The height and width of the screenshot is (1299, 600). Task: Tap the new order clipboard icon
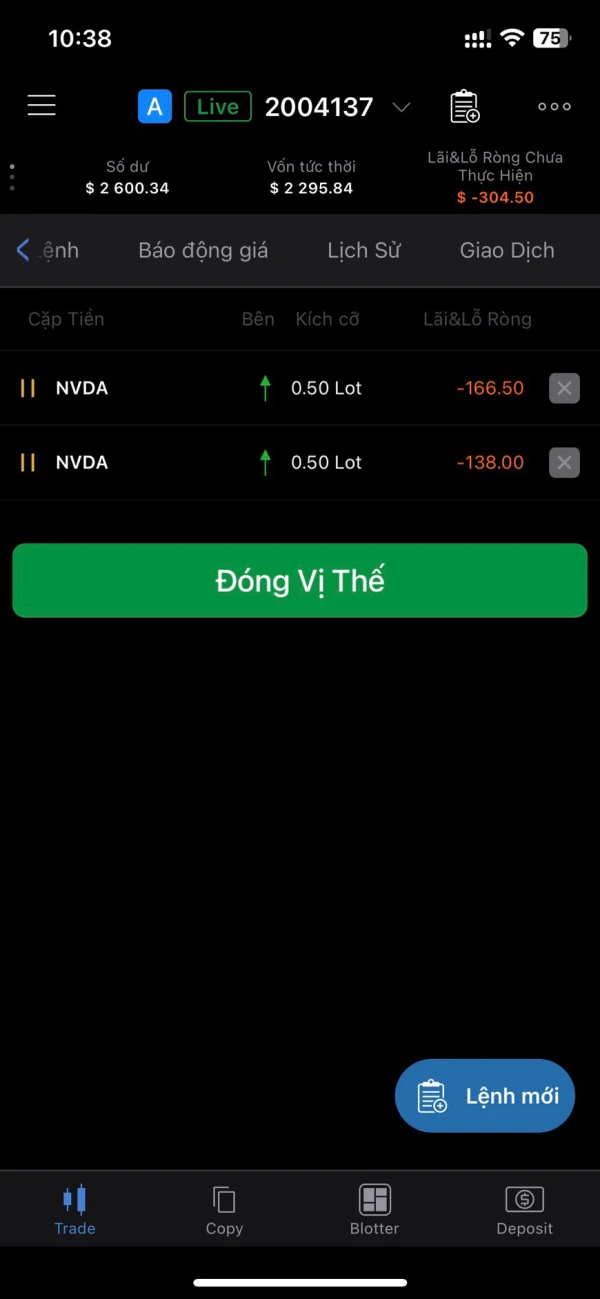click(x=465, y=107)
